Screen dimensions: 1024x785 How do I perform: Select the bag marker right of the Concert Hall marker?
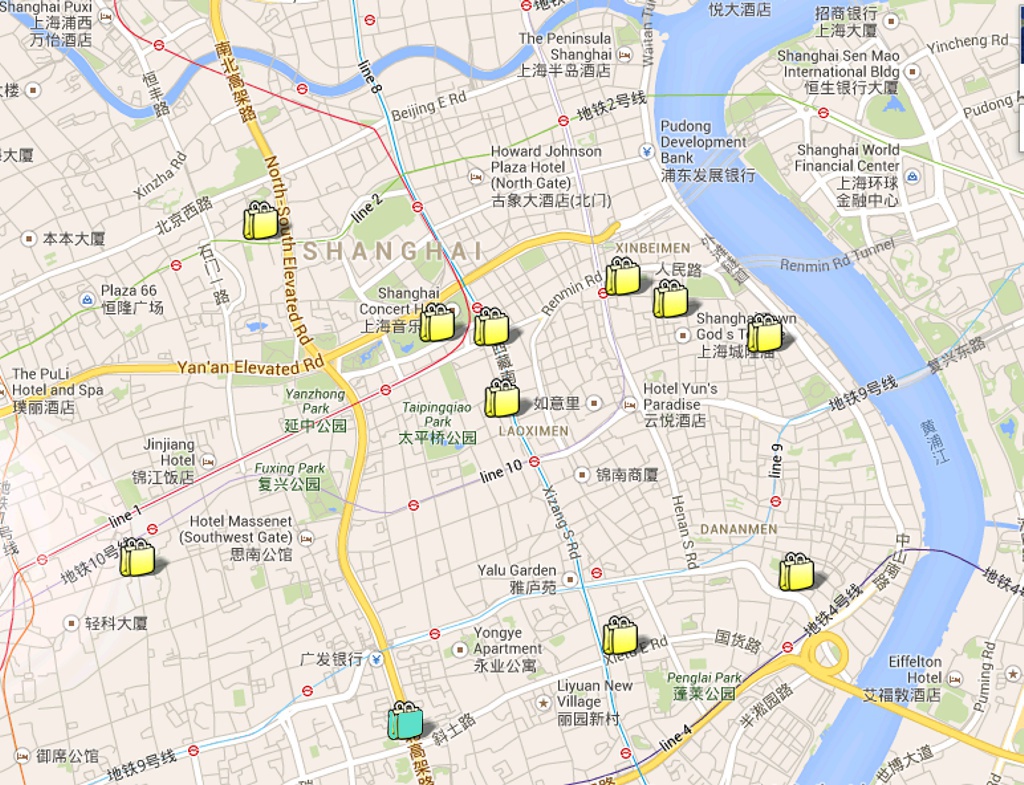point(491,327)
